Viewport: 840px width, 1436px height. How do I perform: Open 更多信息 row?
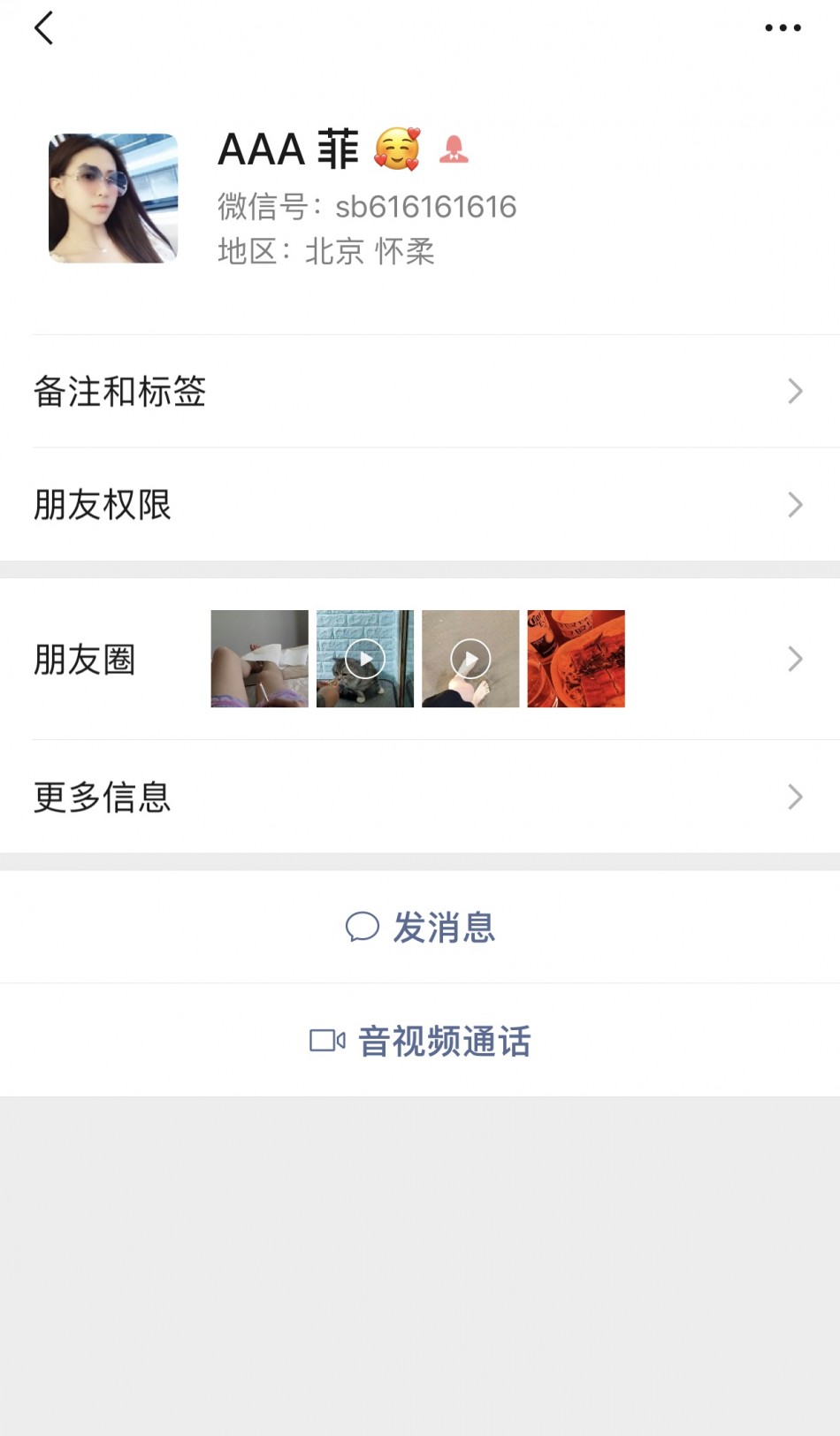point(420,797)
